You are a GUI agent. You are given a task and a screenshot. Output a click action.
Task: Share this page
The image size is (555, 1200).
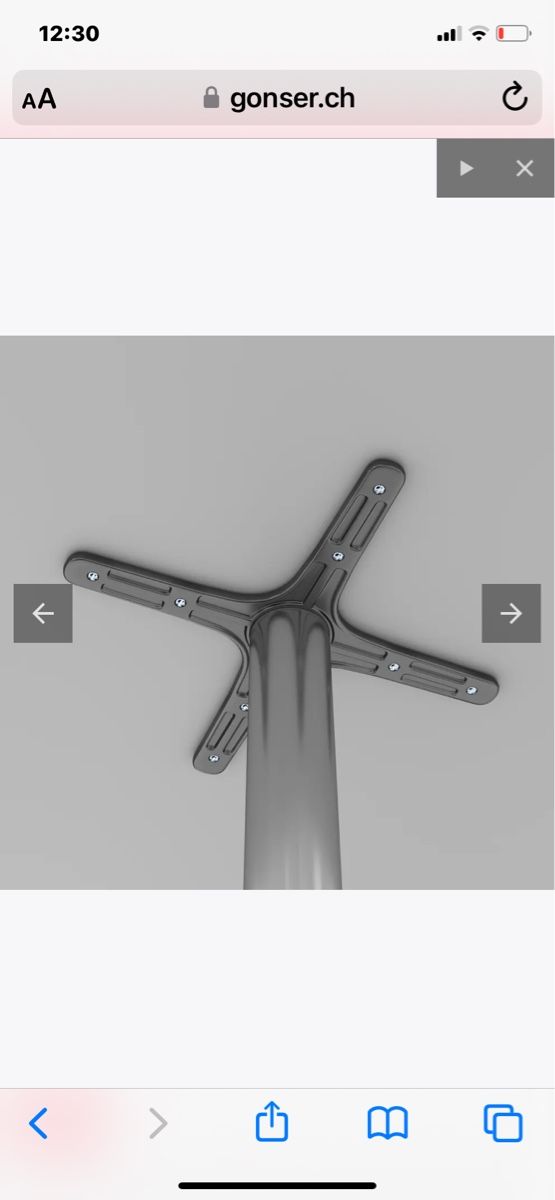tap(272, 1122)
